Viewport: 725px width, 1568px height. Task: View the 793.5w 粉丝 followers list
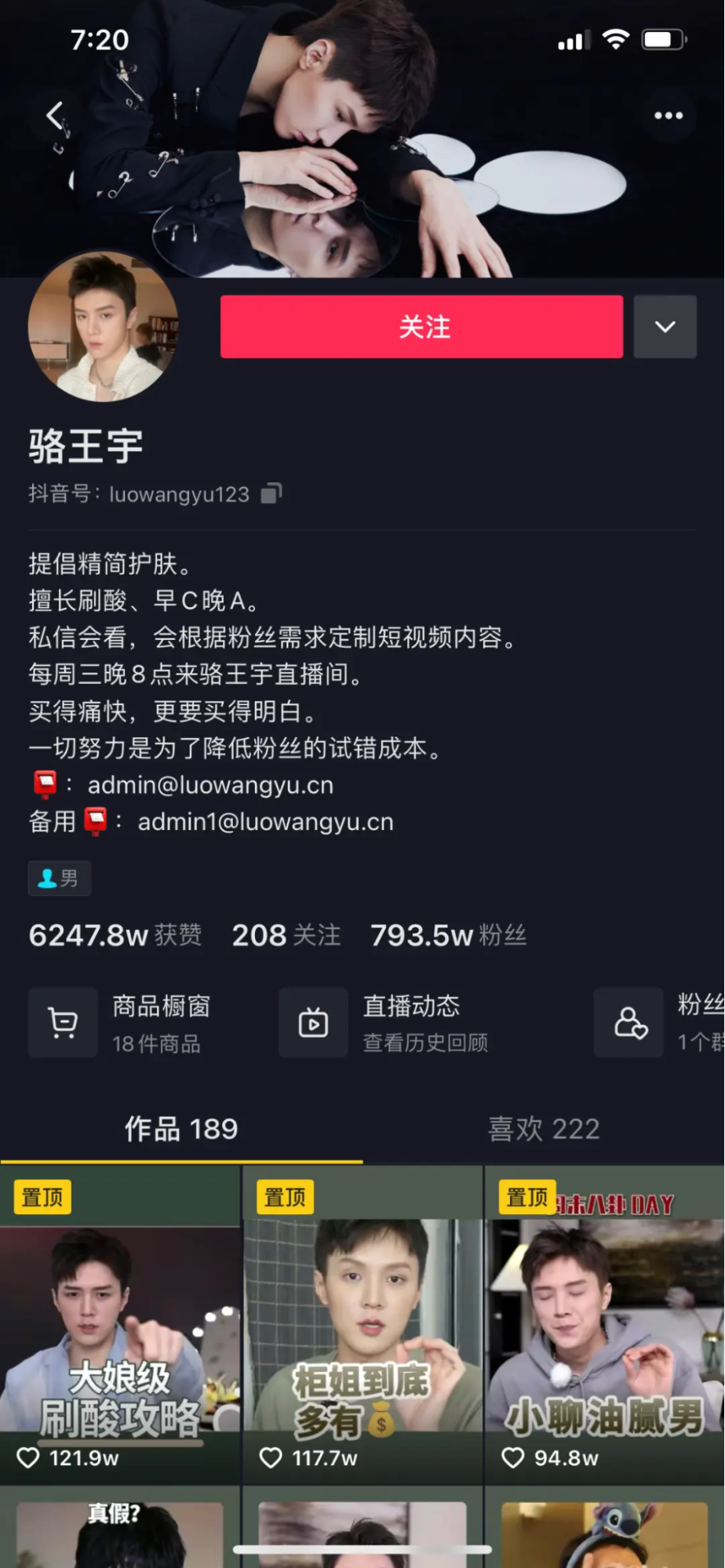[448, 935]
